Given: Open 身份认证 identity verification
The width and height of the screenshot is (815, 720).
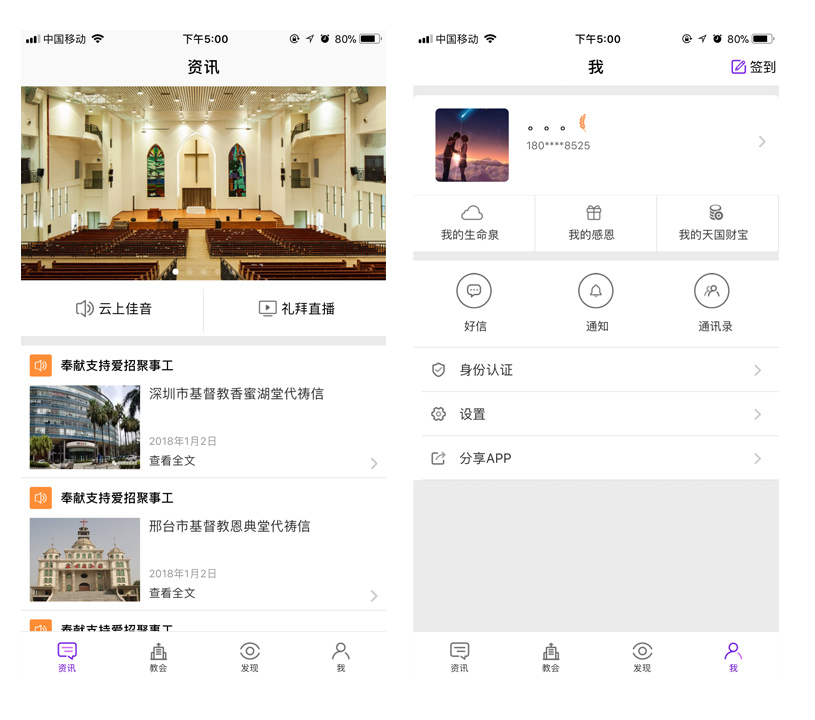Looking at the screenshot, I should tap(596, 370).
